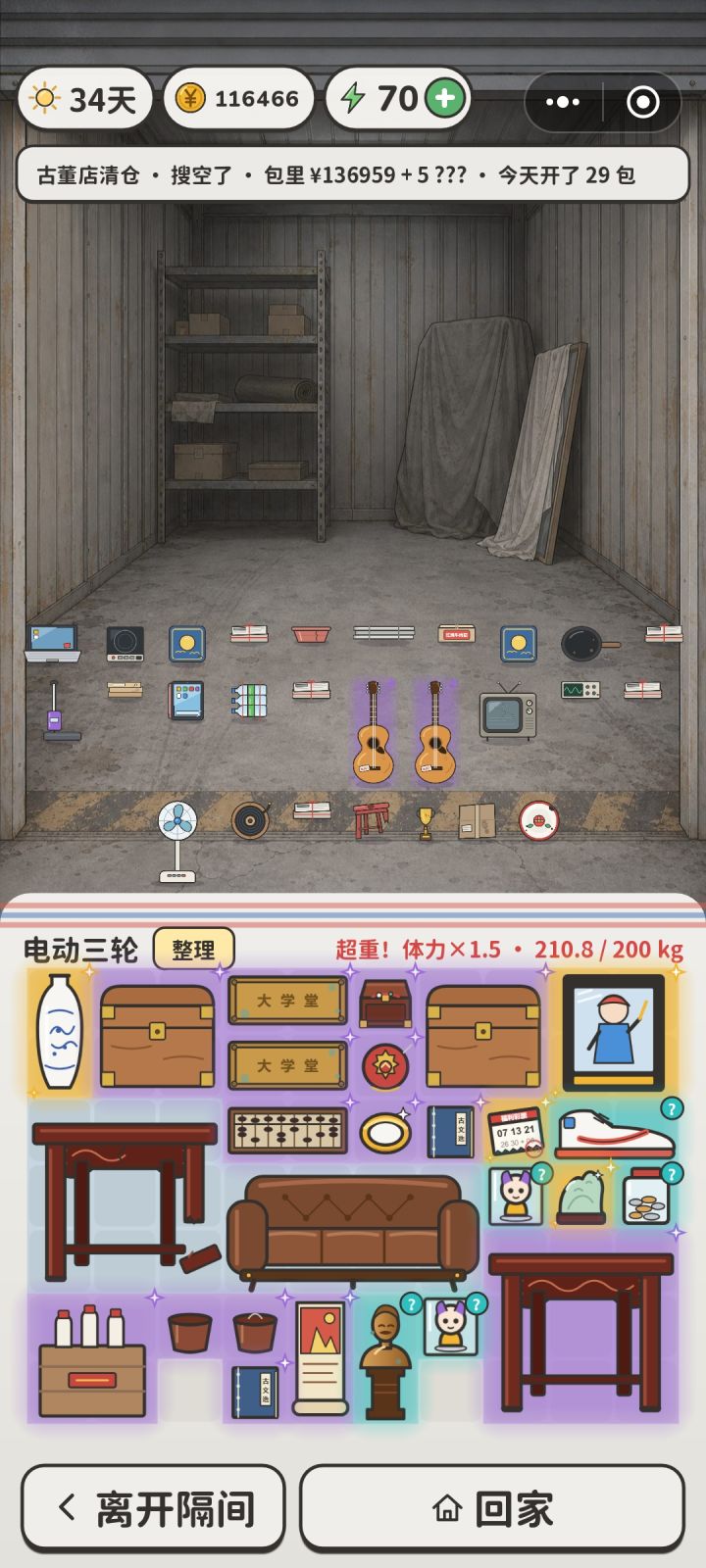Pick up the small gold trophy
Viewport: 706px width, 1568px height.
(425, 822)
